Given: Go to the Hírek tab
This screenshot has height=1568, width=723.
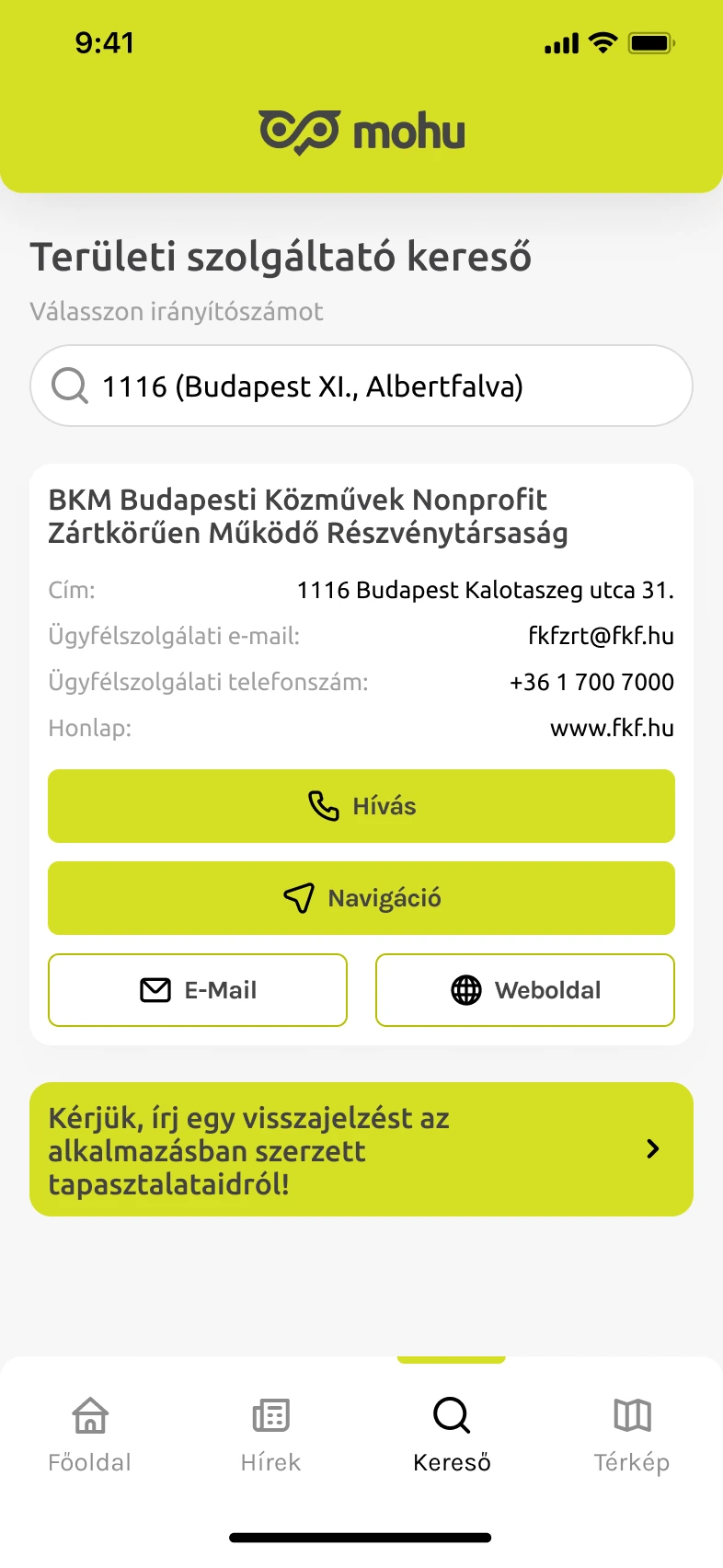Looking at the screenshot, I should click(270, 1434).
